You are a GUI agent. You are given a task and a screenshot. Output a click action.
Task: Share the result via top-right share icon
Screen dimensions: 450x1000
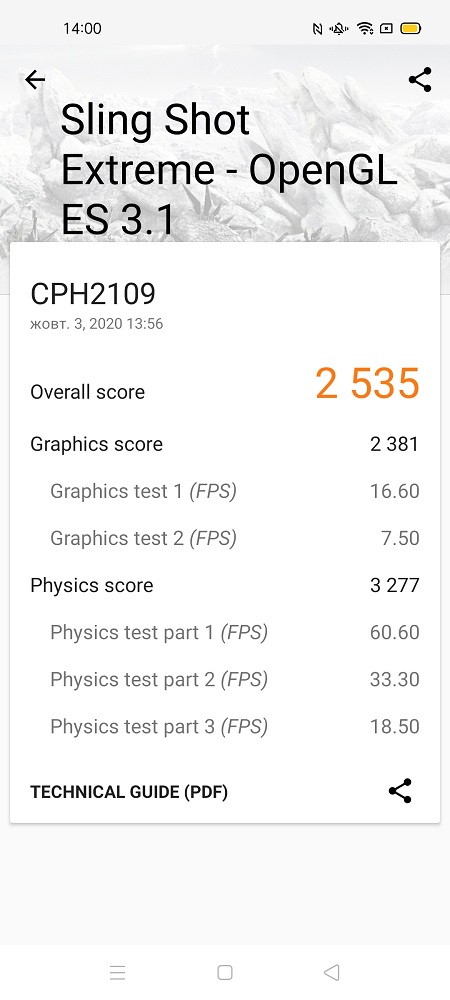pos(419,80)
